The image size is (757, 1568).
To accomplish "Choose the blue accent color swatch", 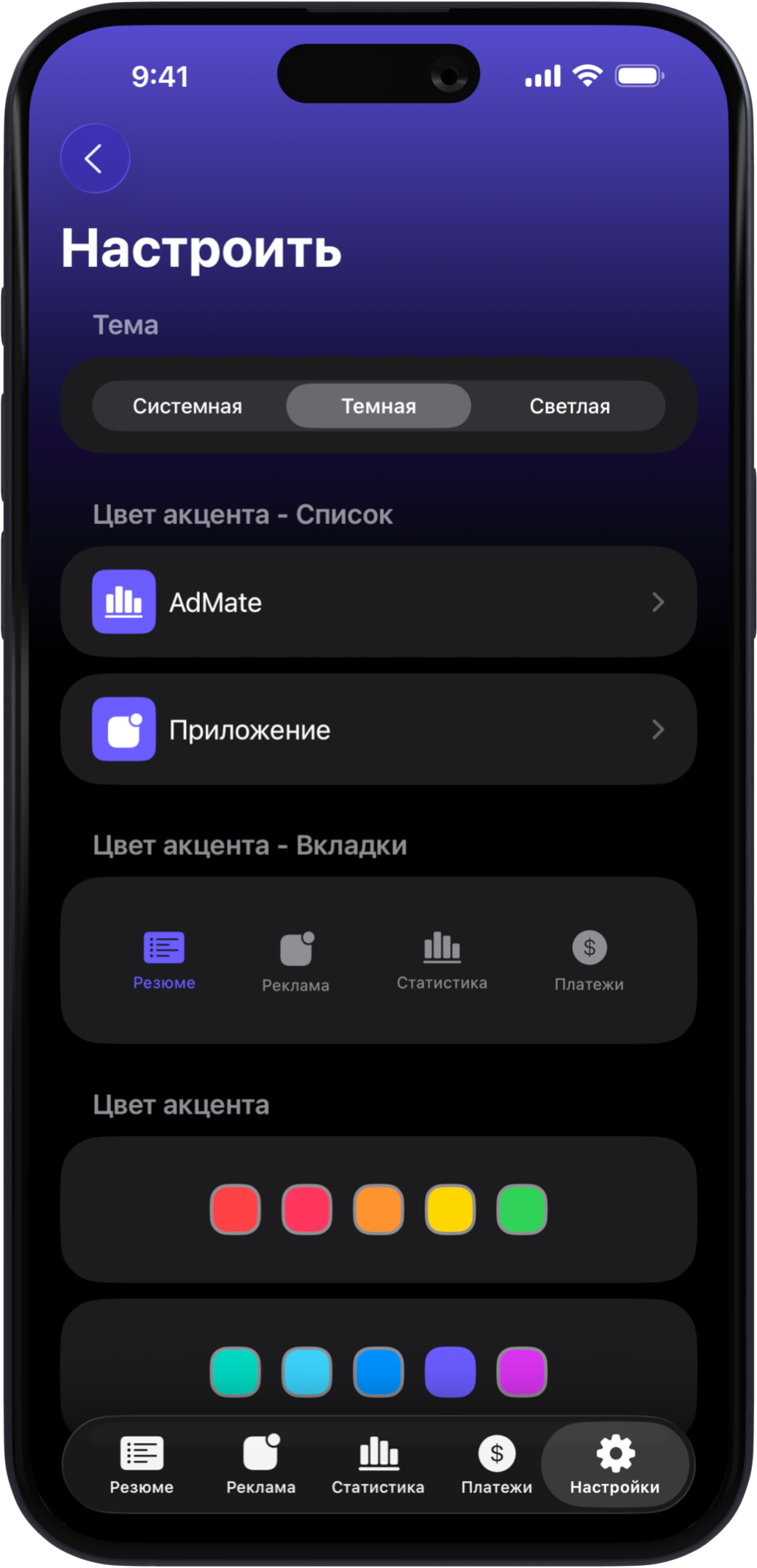I will 378,1372.
